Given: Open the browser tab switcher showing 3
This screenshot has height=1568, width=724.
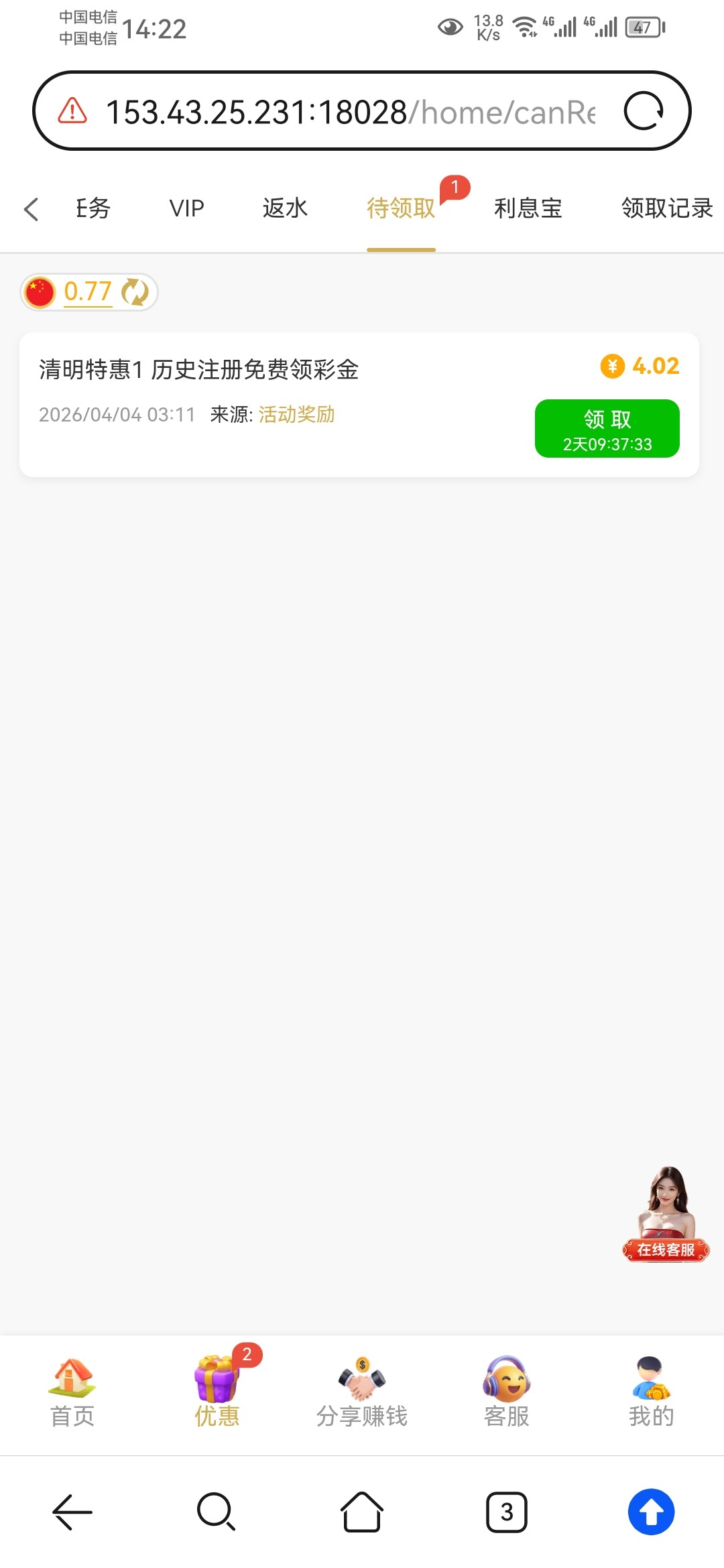Looking at the screenshot, I should [x=507, y=1512].
